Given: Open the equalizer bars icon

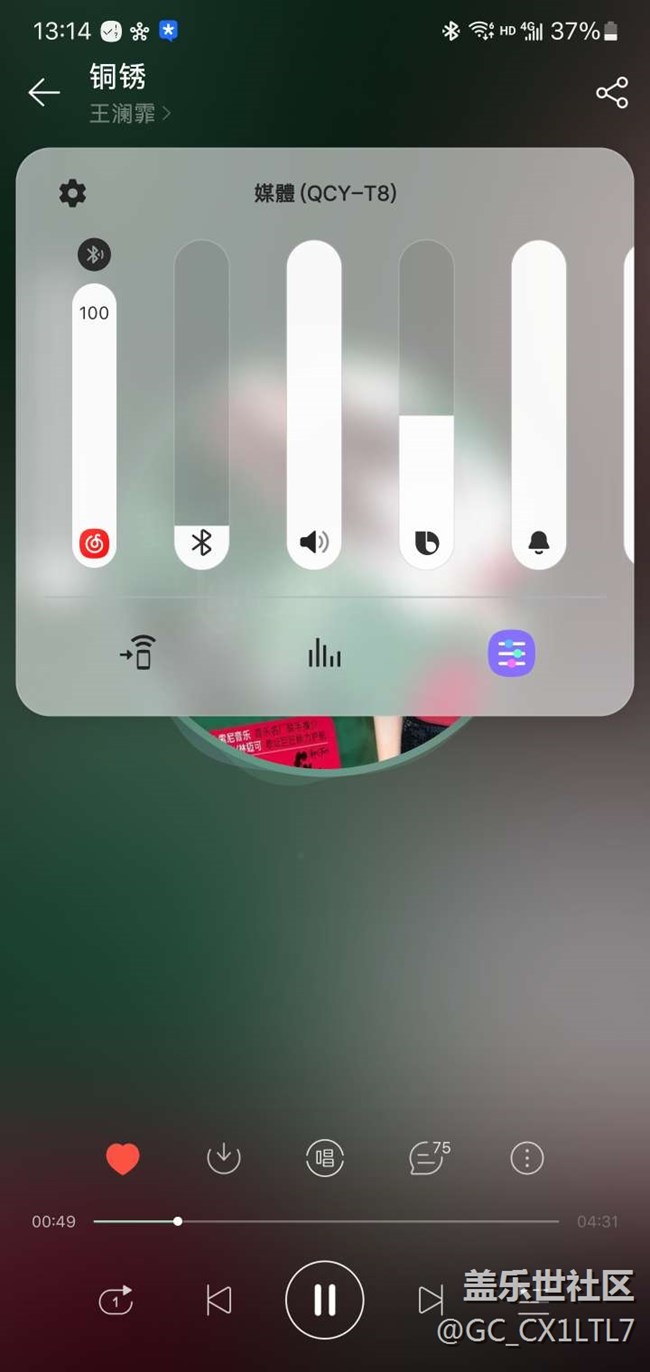Looking at the screenshot, I should click(x=324, y=655).
